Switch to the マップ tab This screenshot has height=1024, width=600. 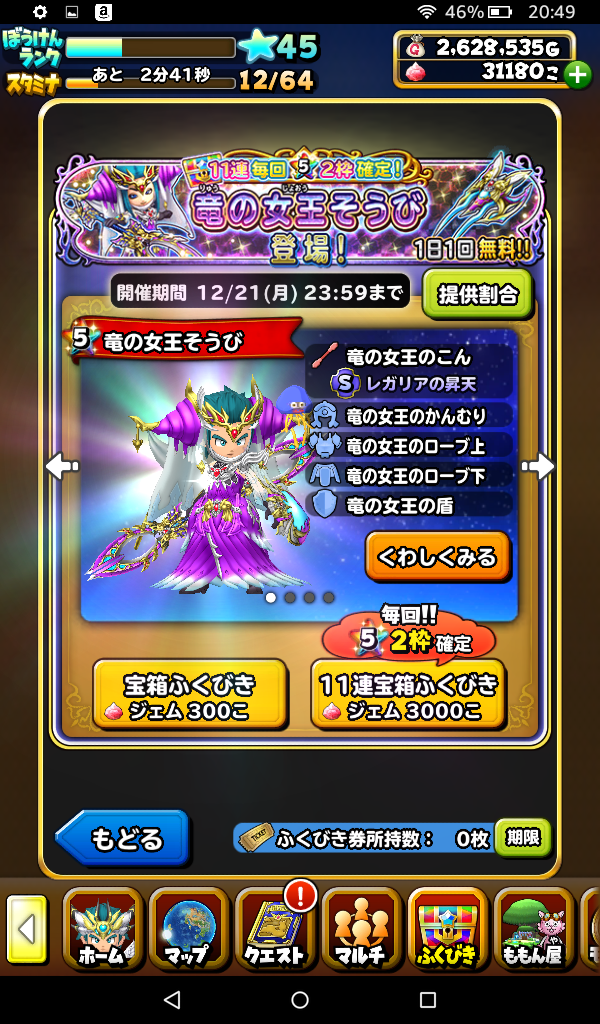[x=189, y=930]
